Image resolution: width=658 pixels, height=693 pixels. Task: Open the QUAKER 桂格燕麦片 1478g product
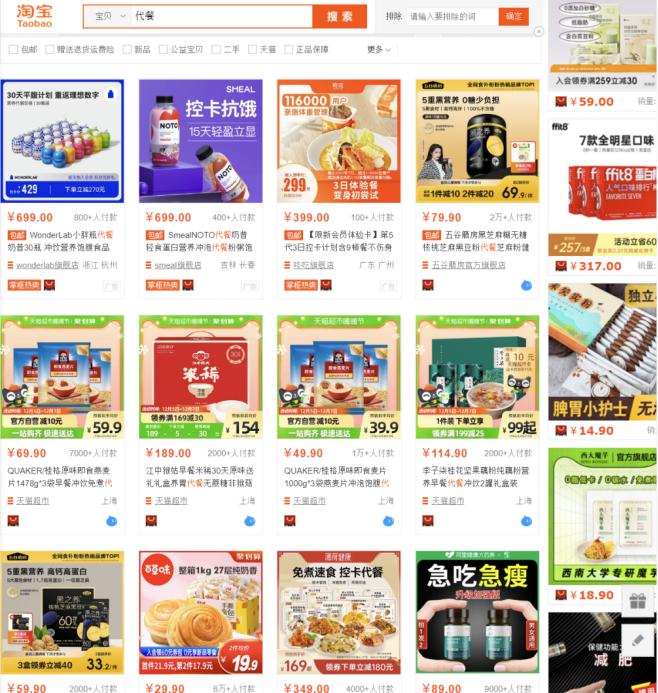(62, 377)
